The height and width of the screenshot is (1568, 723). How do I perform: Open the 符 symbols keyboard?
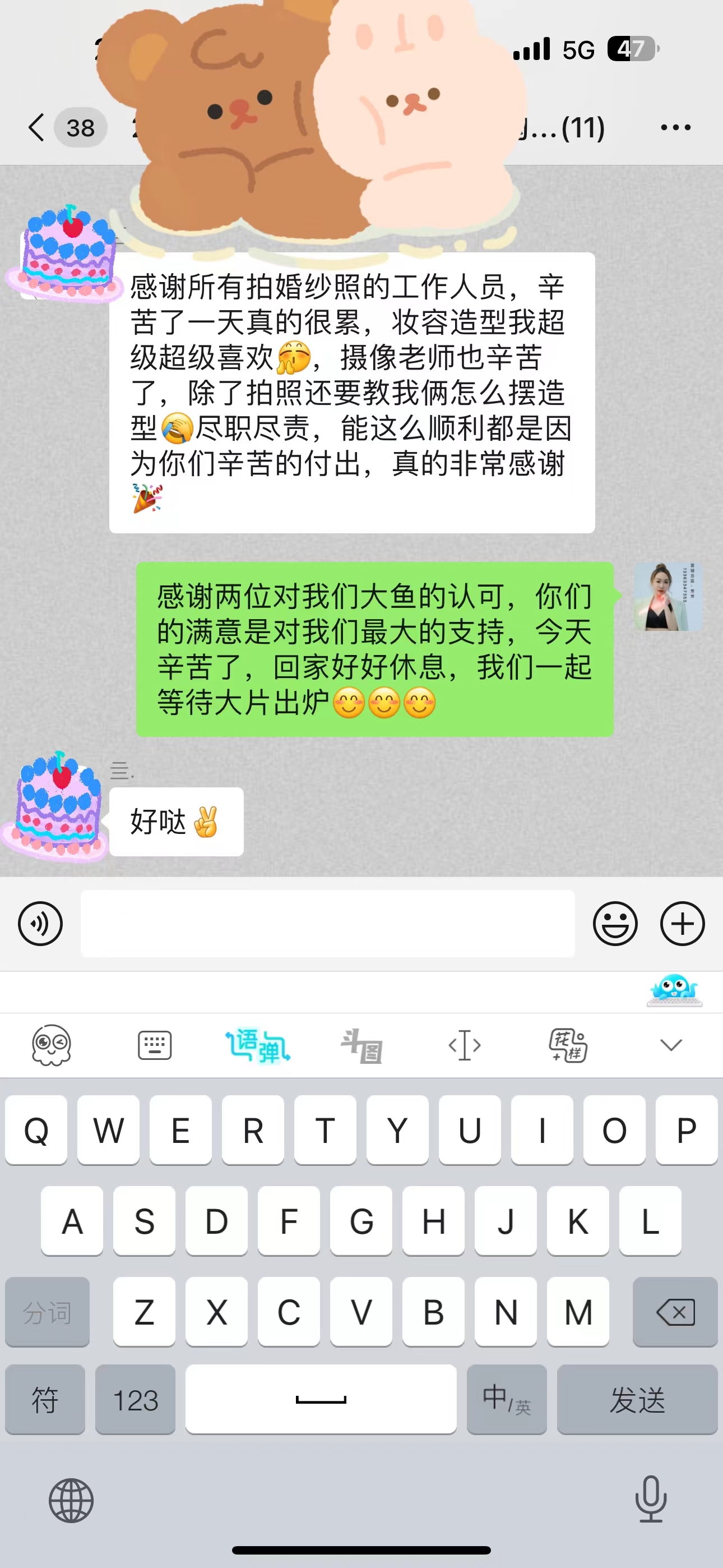pyautogui.click(x=45, y=1399)
